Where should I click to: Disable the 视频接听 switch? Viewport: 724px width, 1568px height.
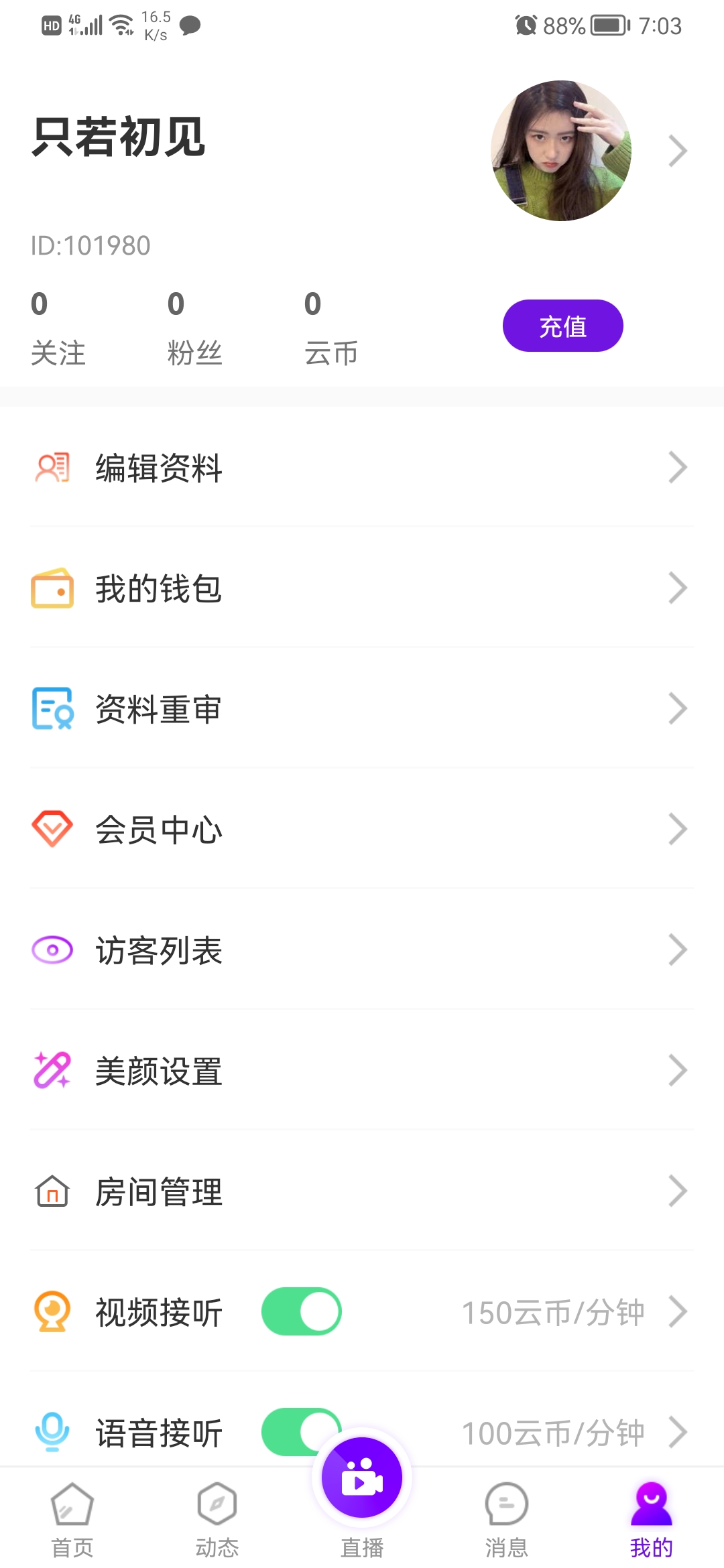302,1311
